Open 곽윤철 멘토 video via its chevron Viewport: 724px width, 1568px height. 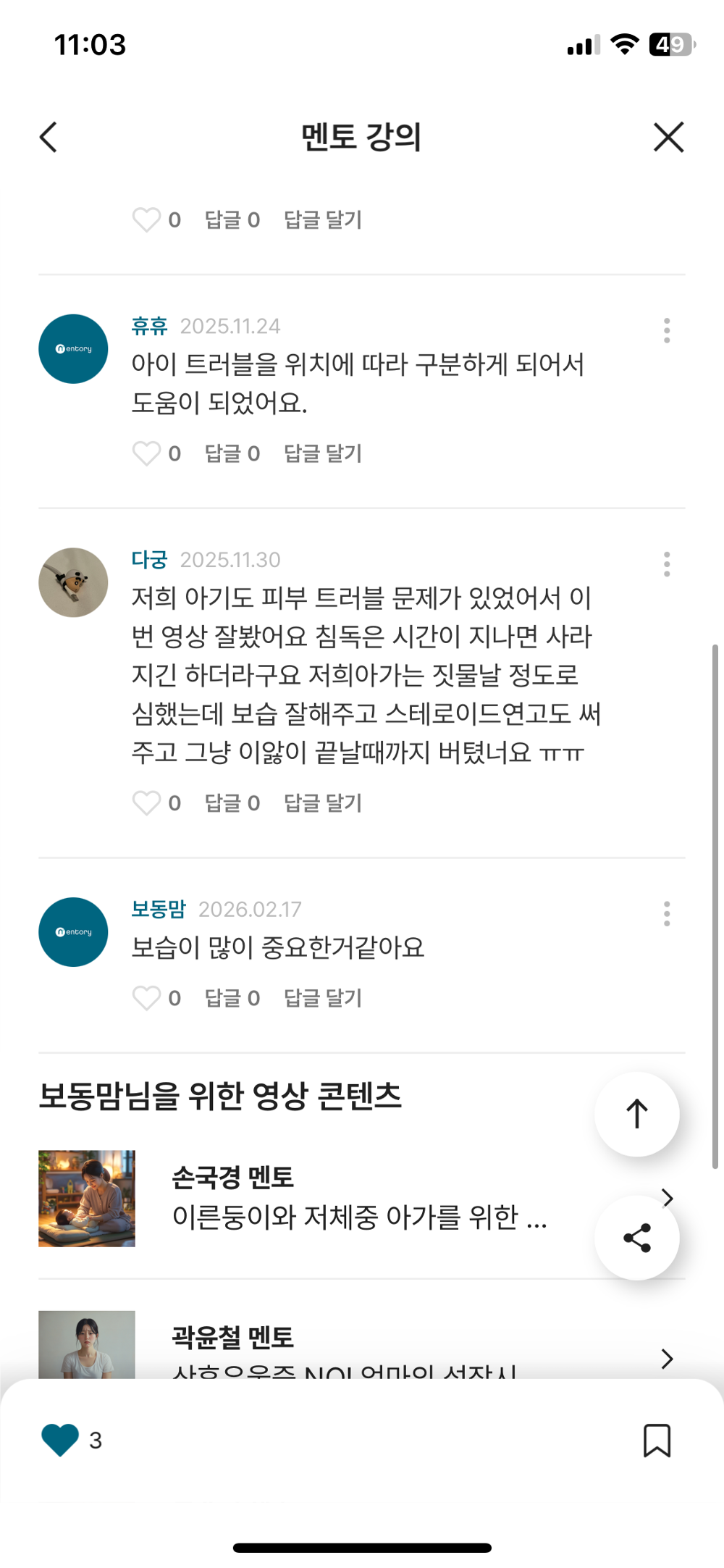click(668, 1359)
